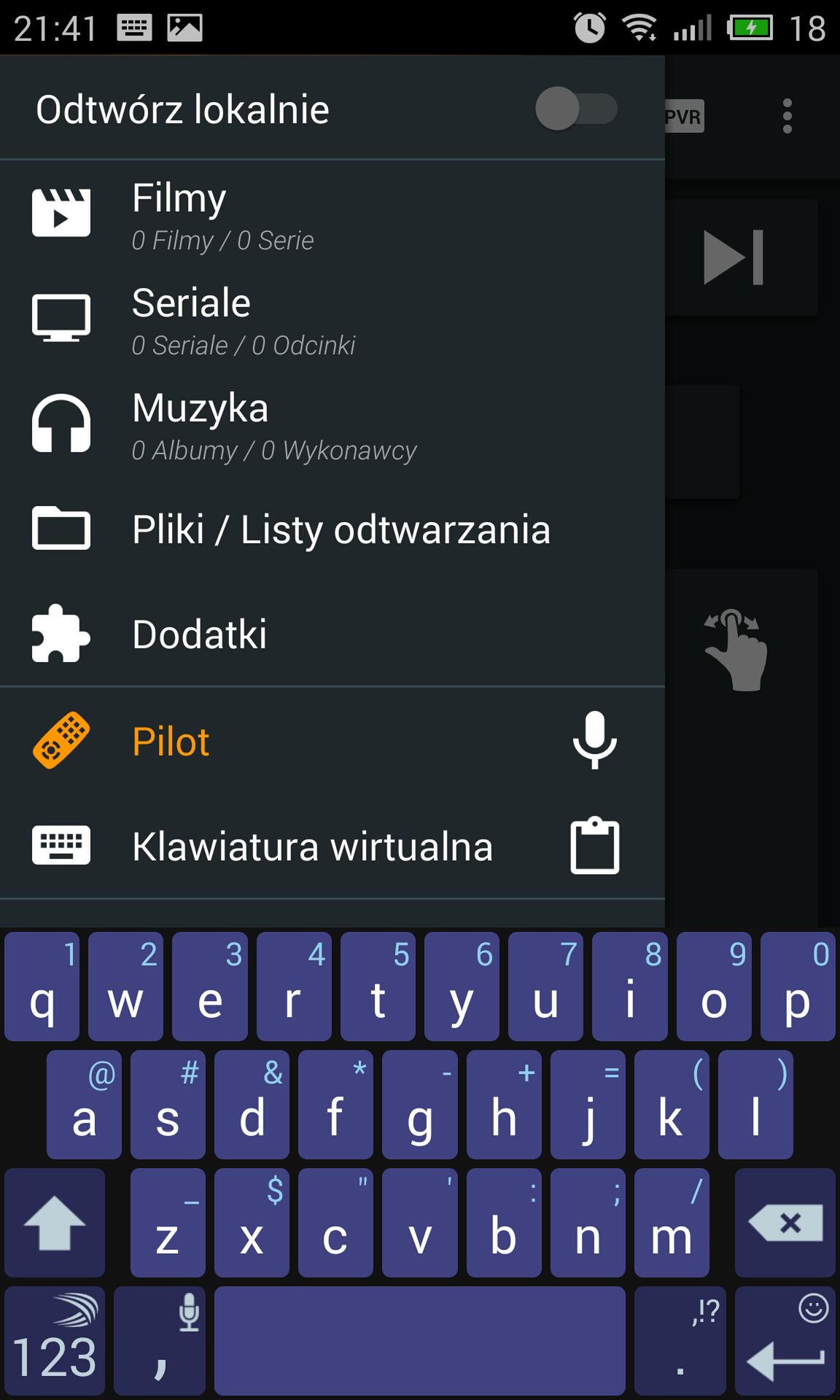Tap the clipboard icon beside Klawiatura wirtualna
The height and width of the screenshot is (1400, 840).
594,846
